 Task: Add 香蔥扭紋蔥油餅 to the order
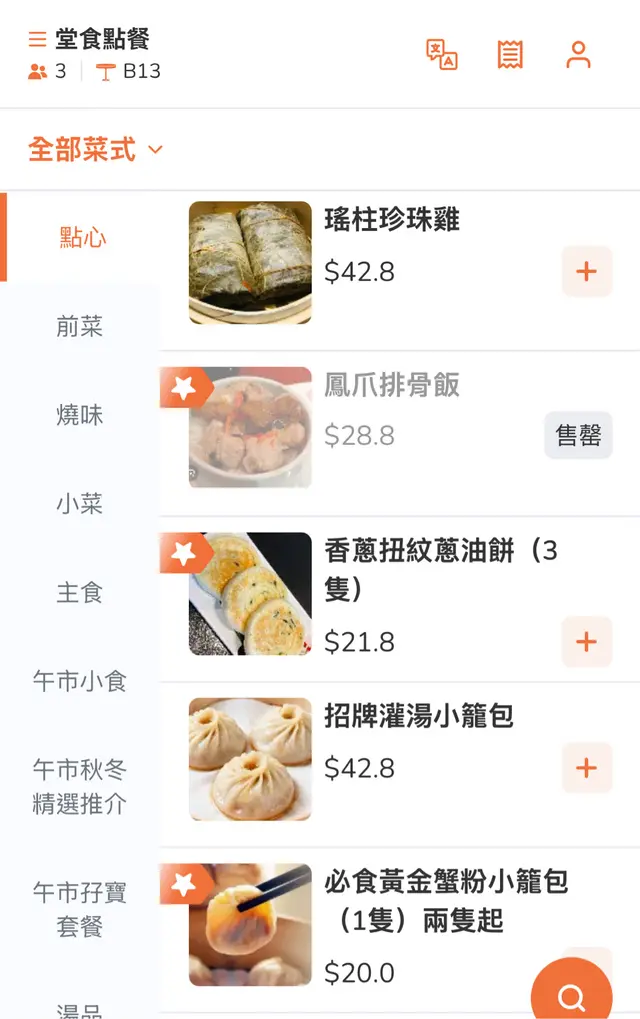(586, 642)
